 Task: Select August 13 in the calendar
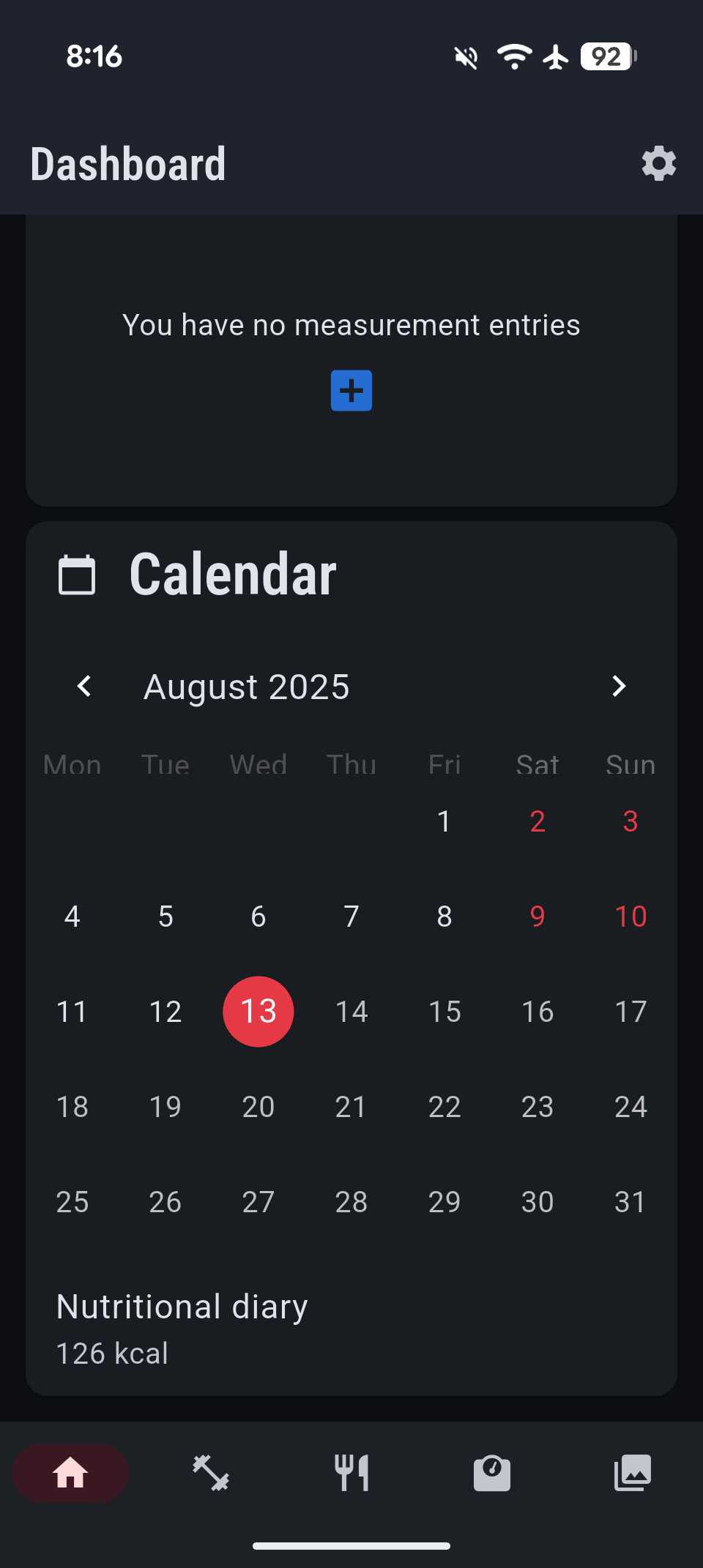tap(258, 1011)
